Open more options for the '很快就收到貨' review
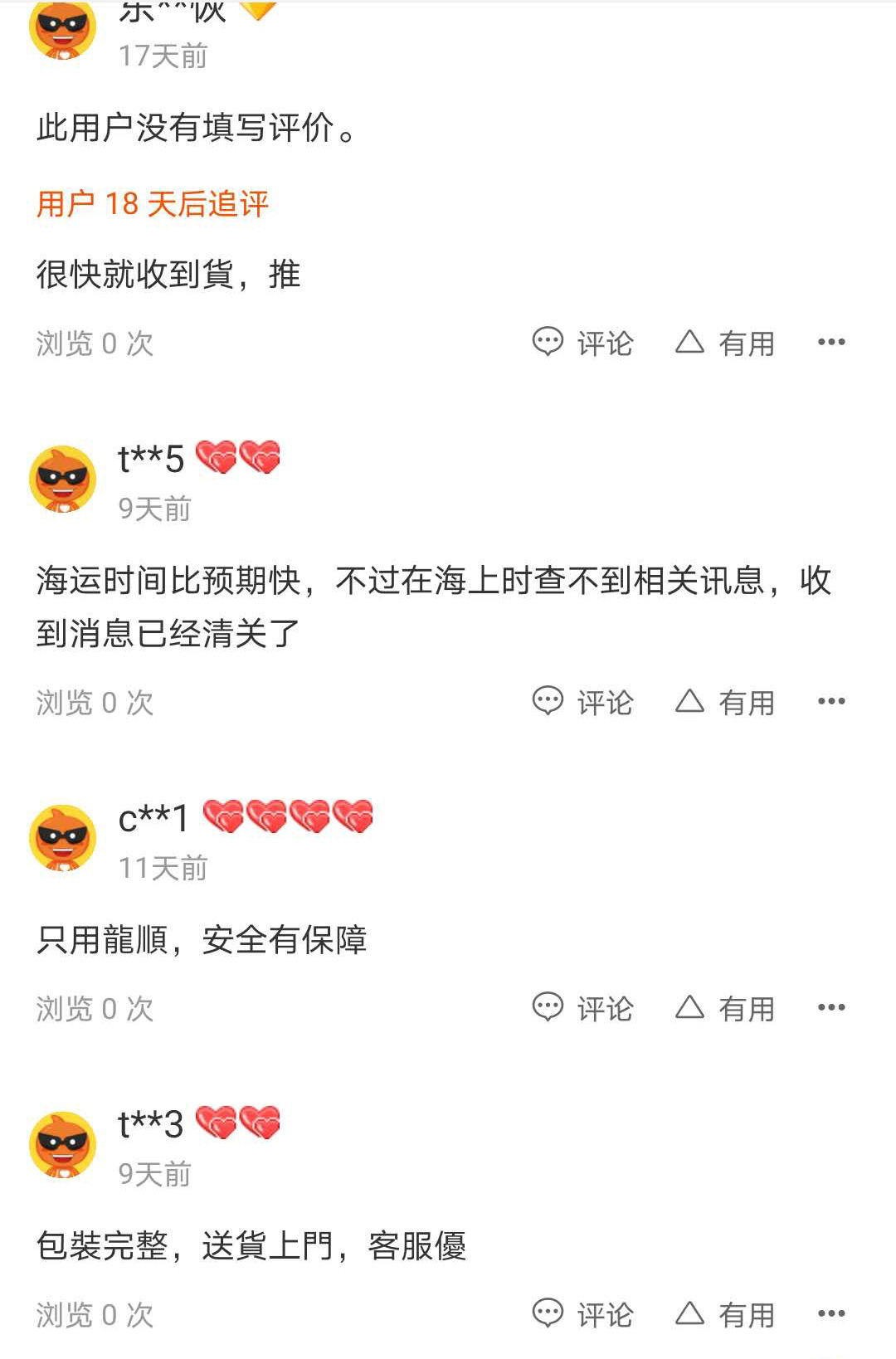This screenshot has width=896, height=1359. pyautogui.click(x=830, y=342)
